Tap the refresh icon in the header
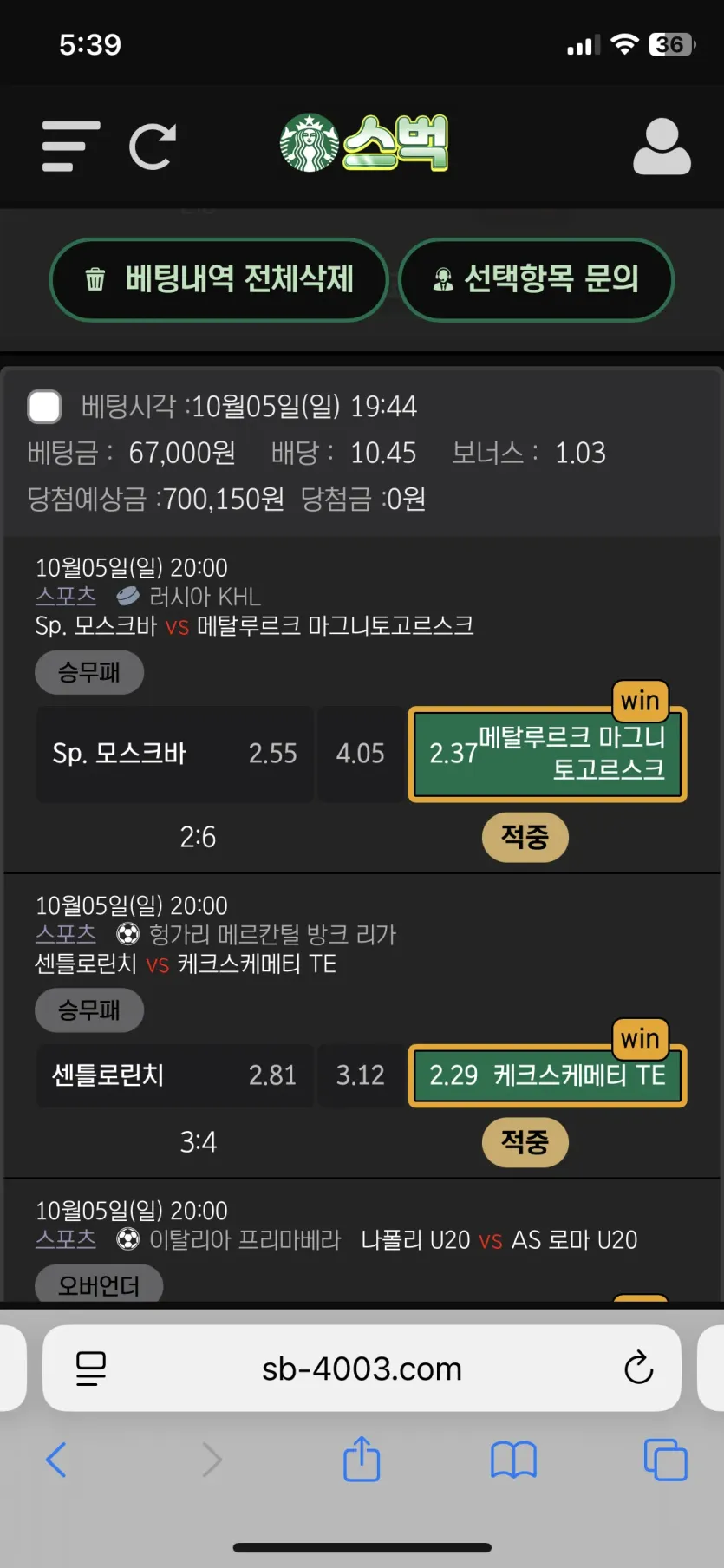 (153, 146)
